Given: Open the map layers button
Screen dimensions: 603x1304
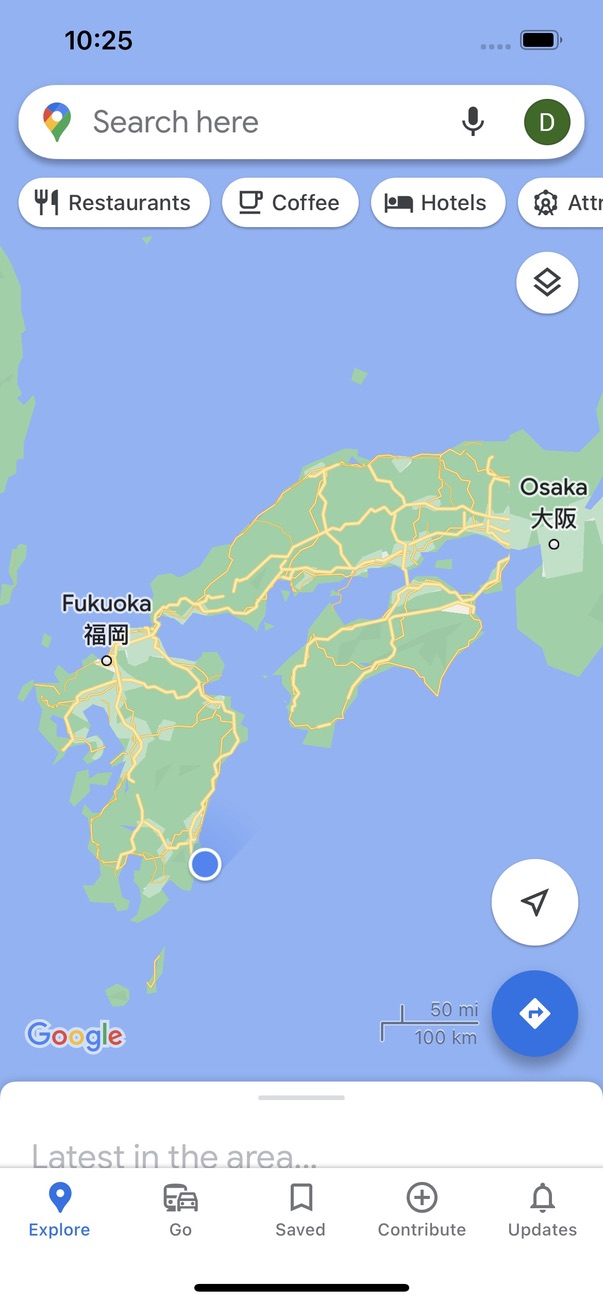Looking at the screenshot, I should tap(547, 283).
